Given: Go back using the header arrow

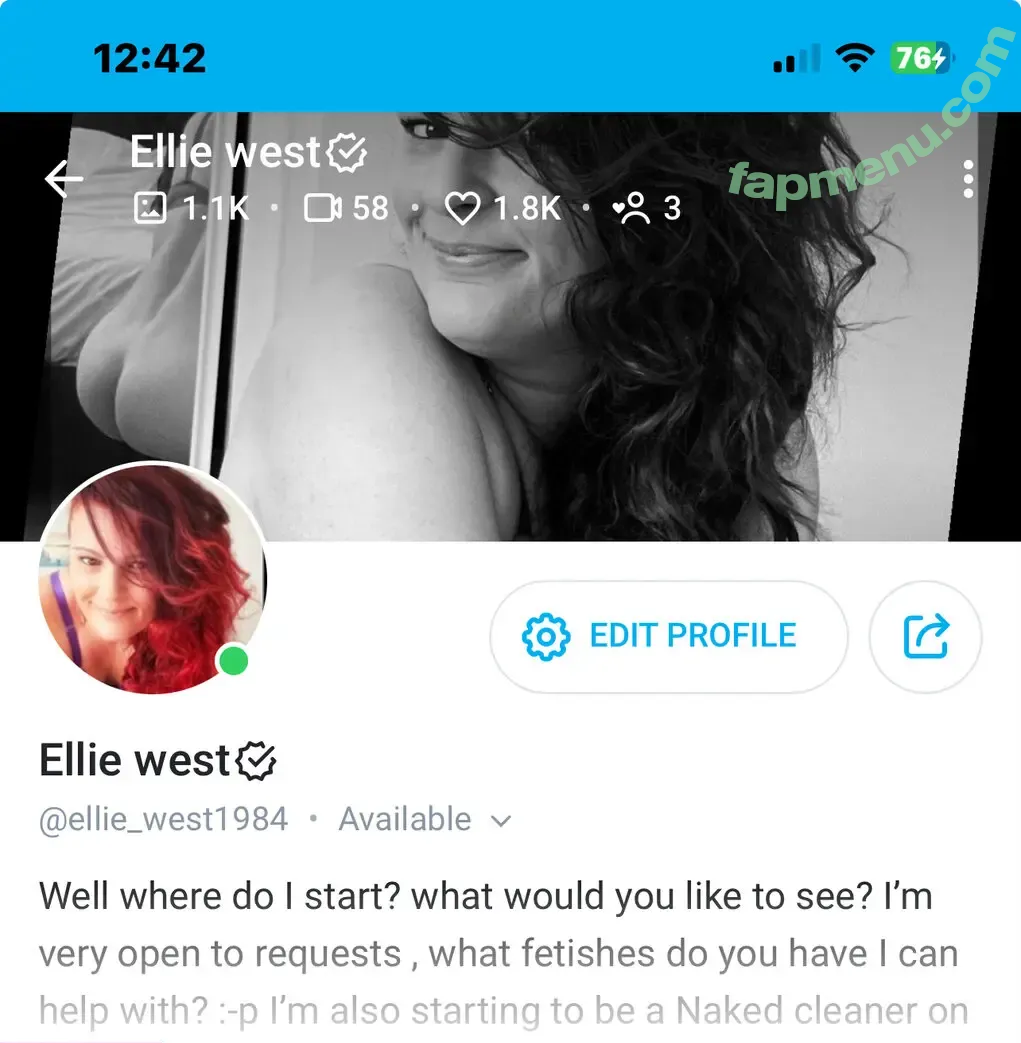Looking at the screenshot, I should pos(64,180).
